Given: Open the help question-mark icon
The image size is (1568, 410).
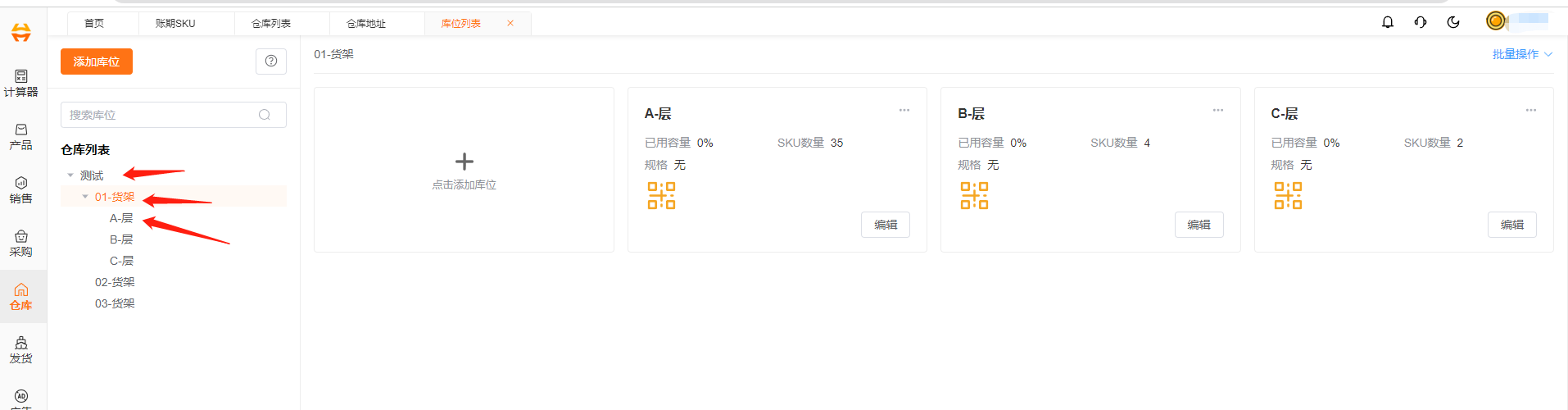Looking at the screenshot, I should click(271, 61).
